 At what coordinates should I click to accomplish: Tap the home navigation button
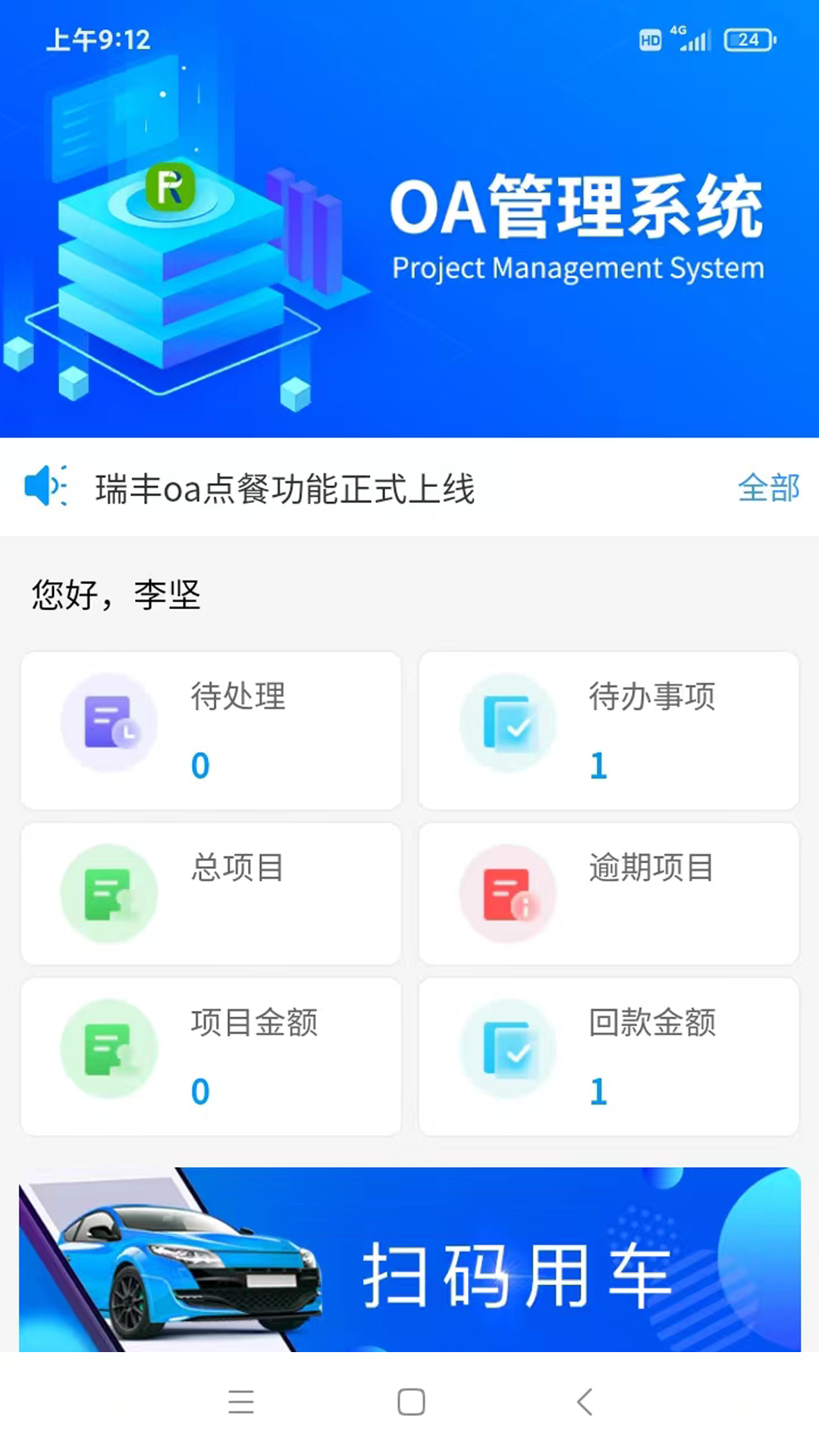pyautogui.click(x=409, y=1404)
